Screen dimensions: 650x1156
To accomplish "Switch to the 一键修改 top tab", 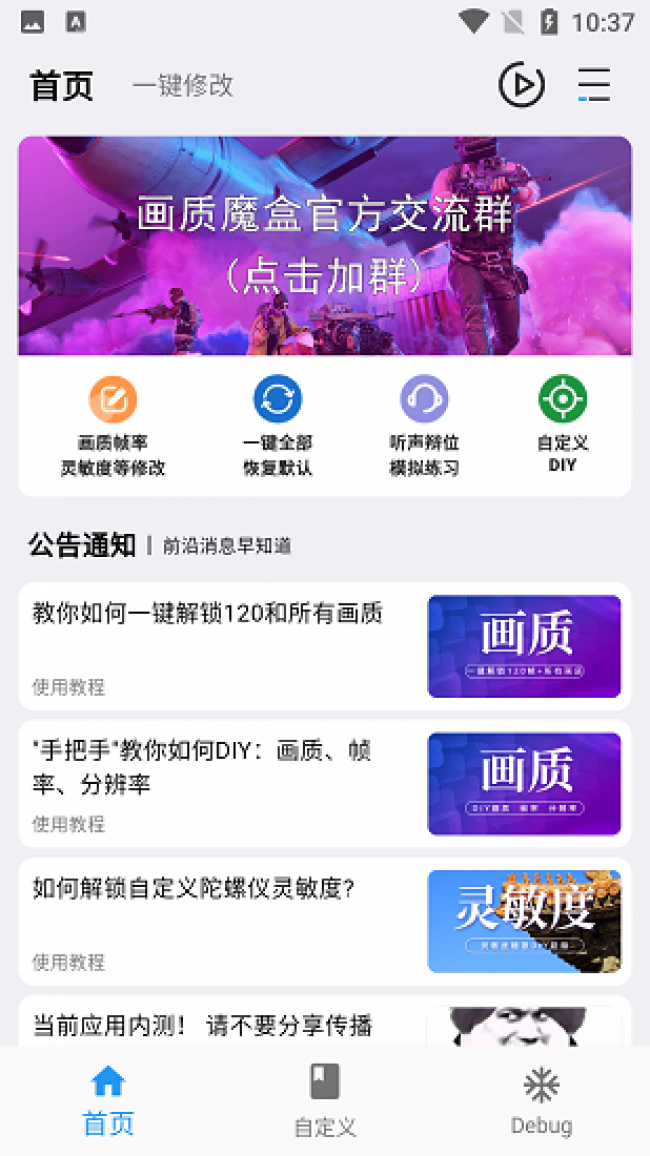I will 183,86.
